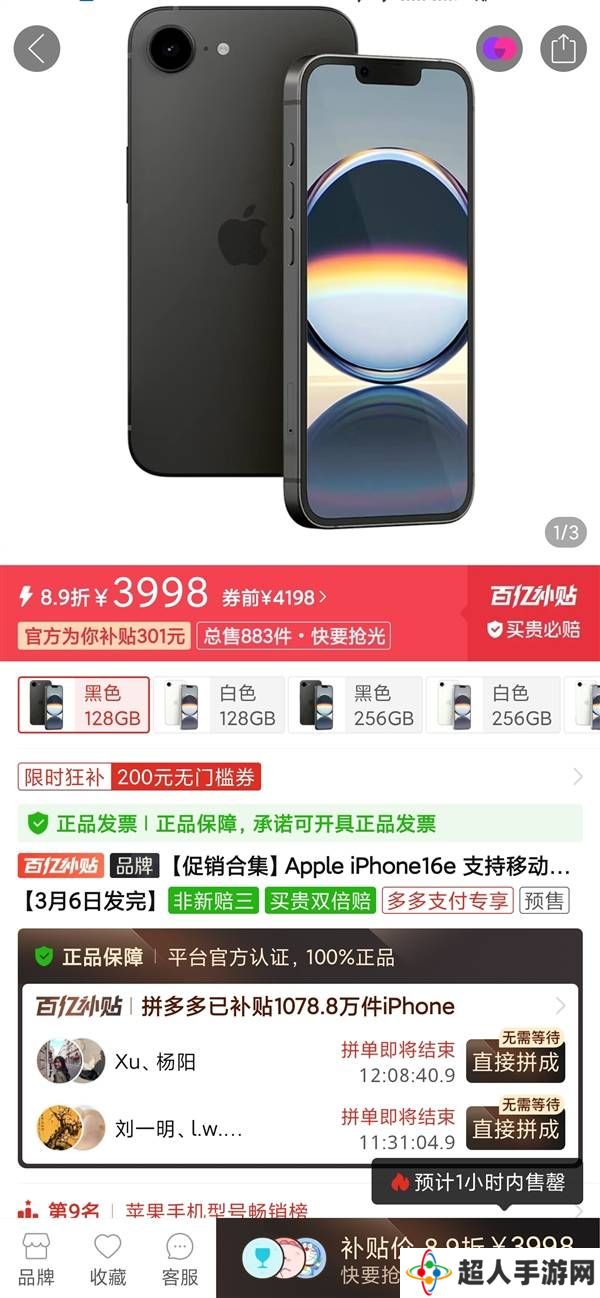The width and height of the screenshot is (600, 1298).
Task: Open the purple circular icon beside share
Action: pyautogui.click(x=499, y=48)
